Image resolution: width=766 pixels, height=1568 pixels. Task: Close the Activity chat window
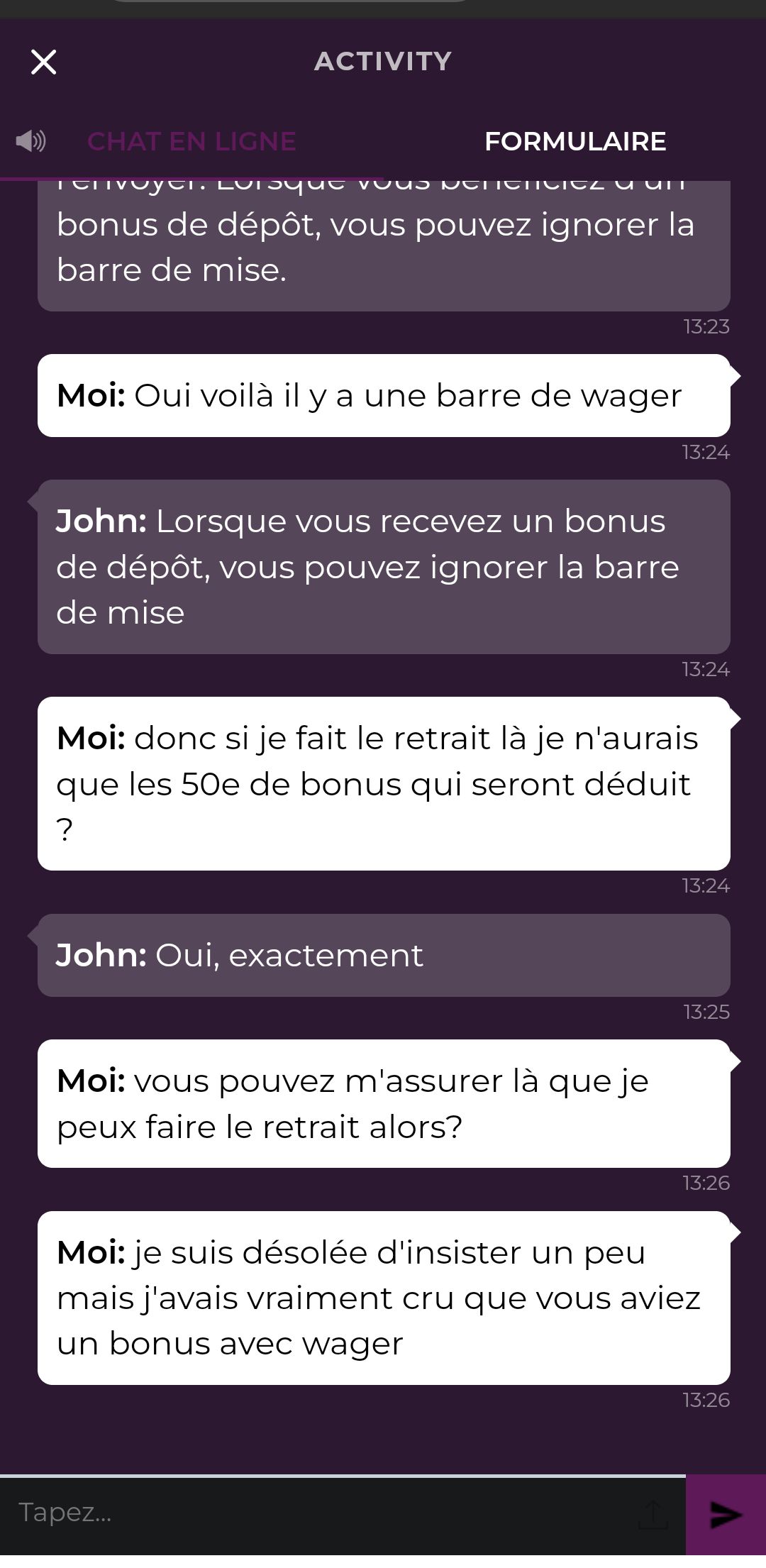pyautogui.click(x=43, y=62)
